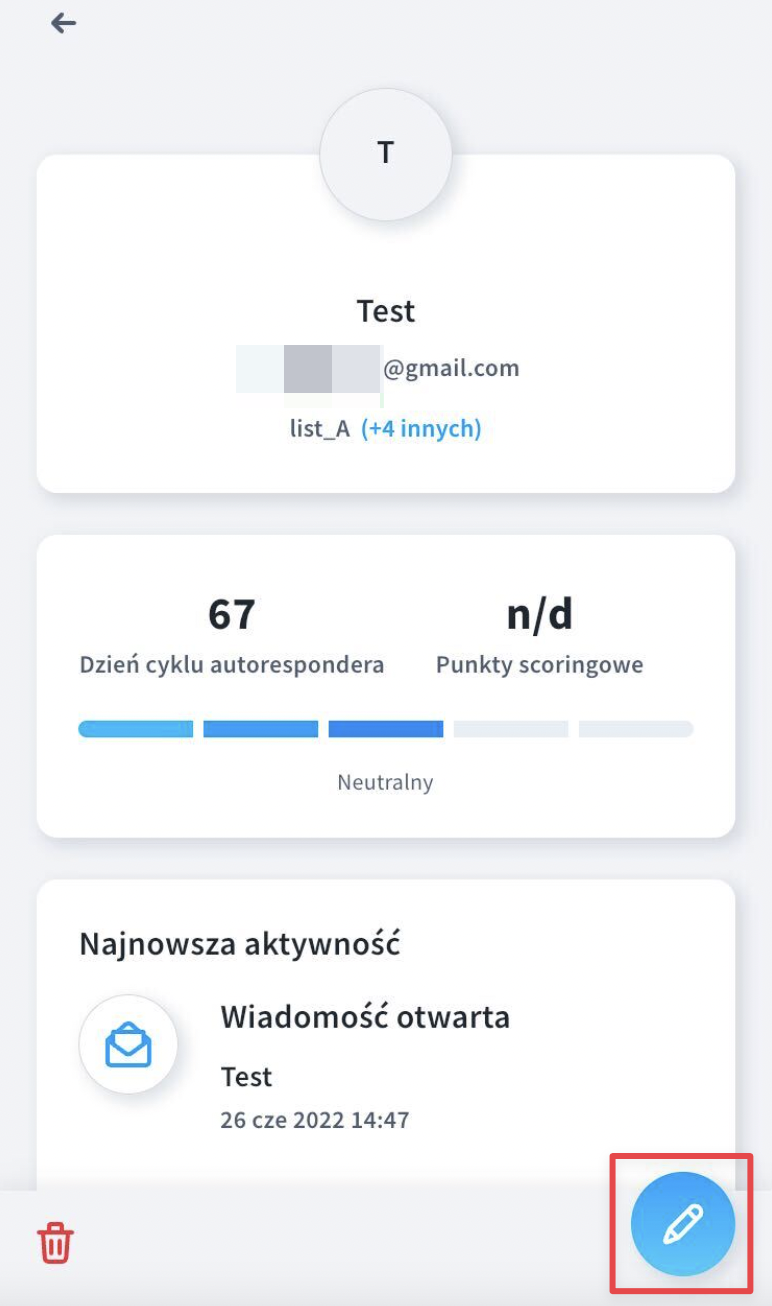Go back using the top arrow
Screen dimensions: 772x1306
[x=63, y=22]
